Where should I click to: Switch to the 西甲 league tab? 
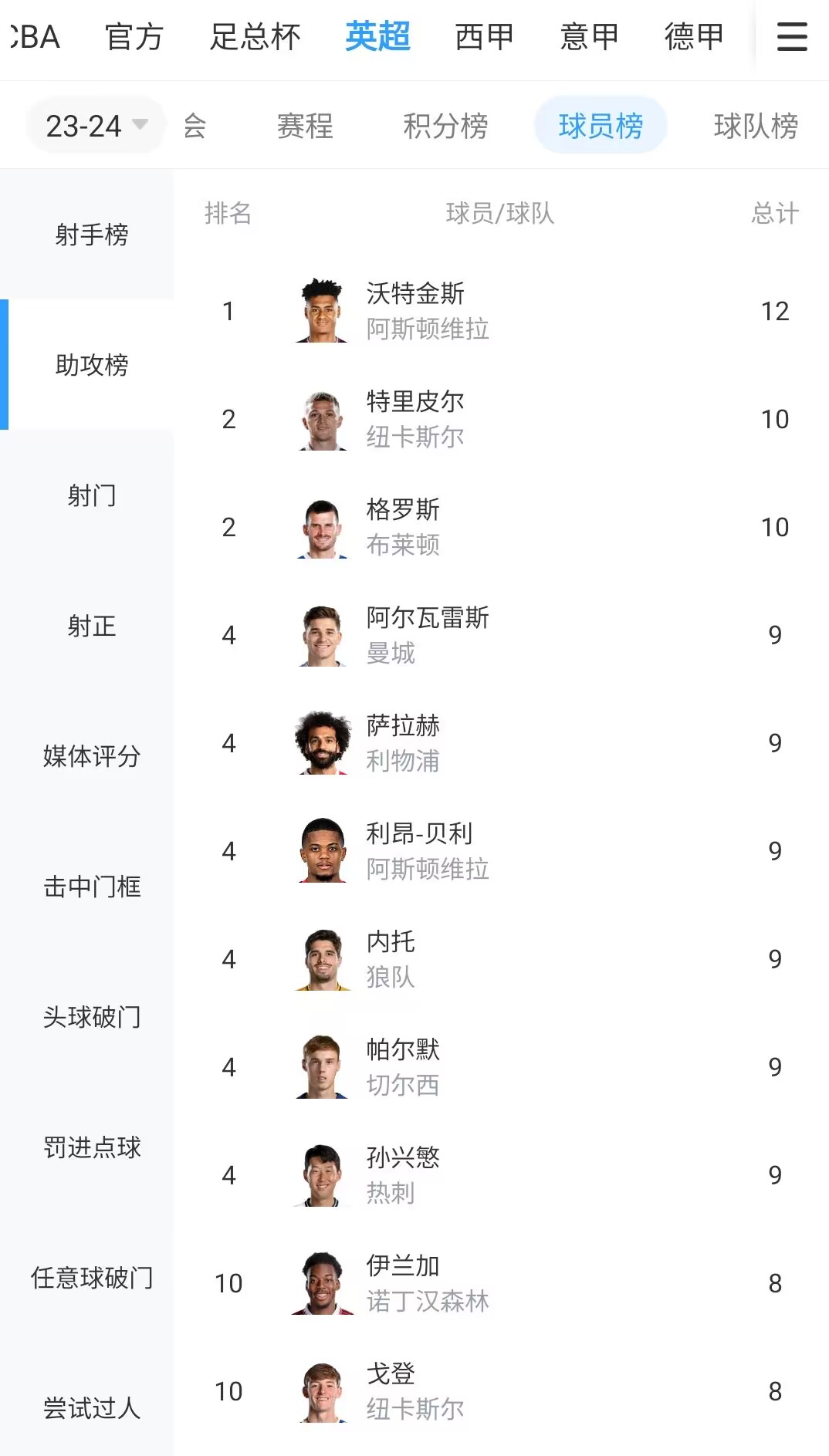[484, 36]
